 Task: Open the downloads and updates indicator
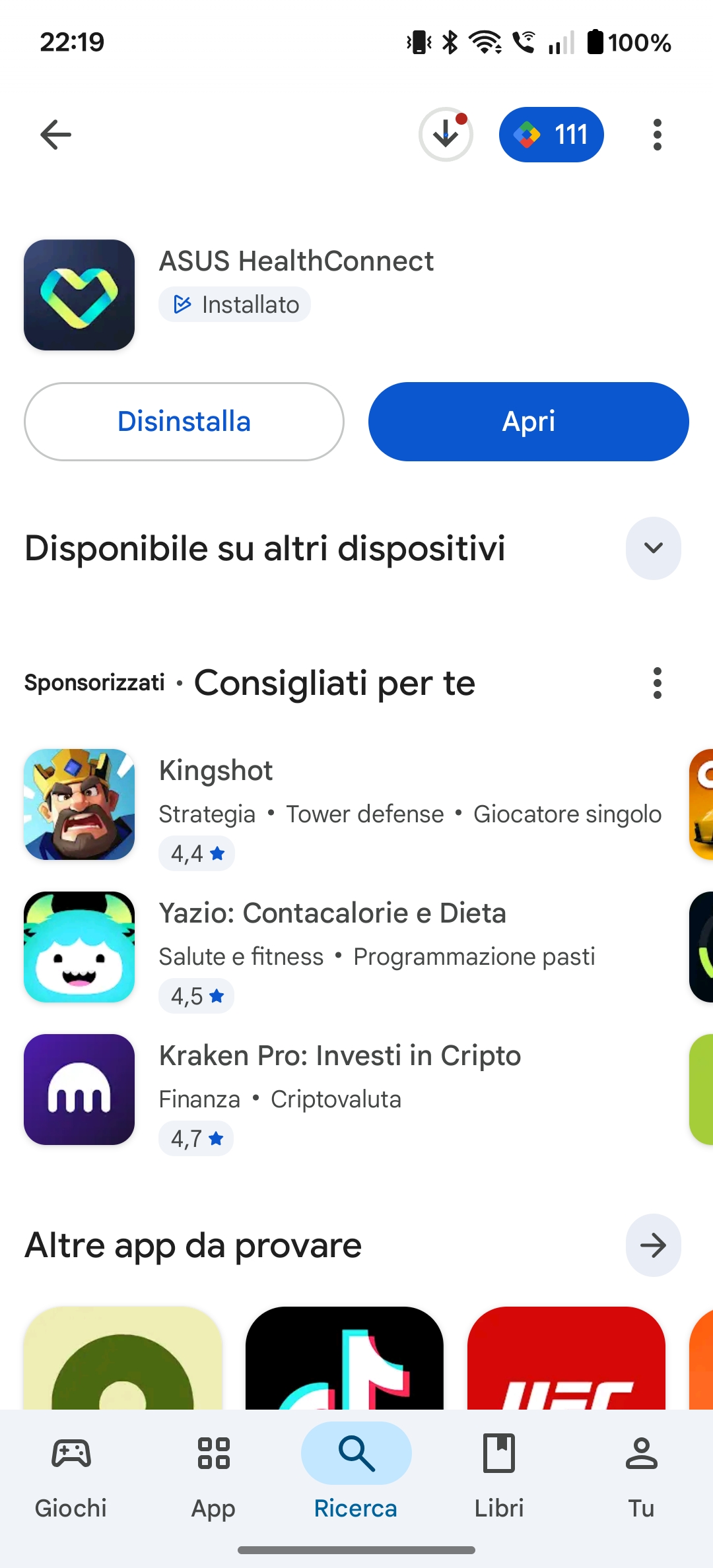446,135
